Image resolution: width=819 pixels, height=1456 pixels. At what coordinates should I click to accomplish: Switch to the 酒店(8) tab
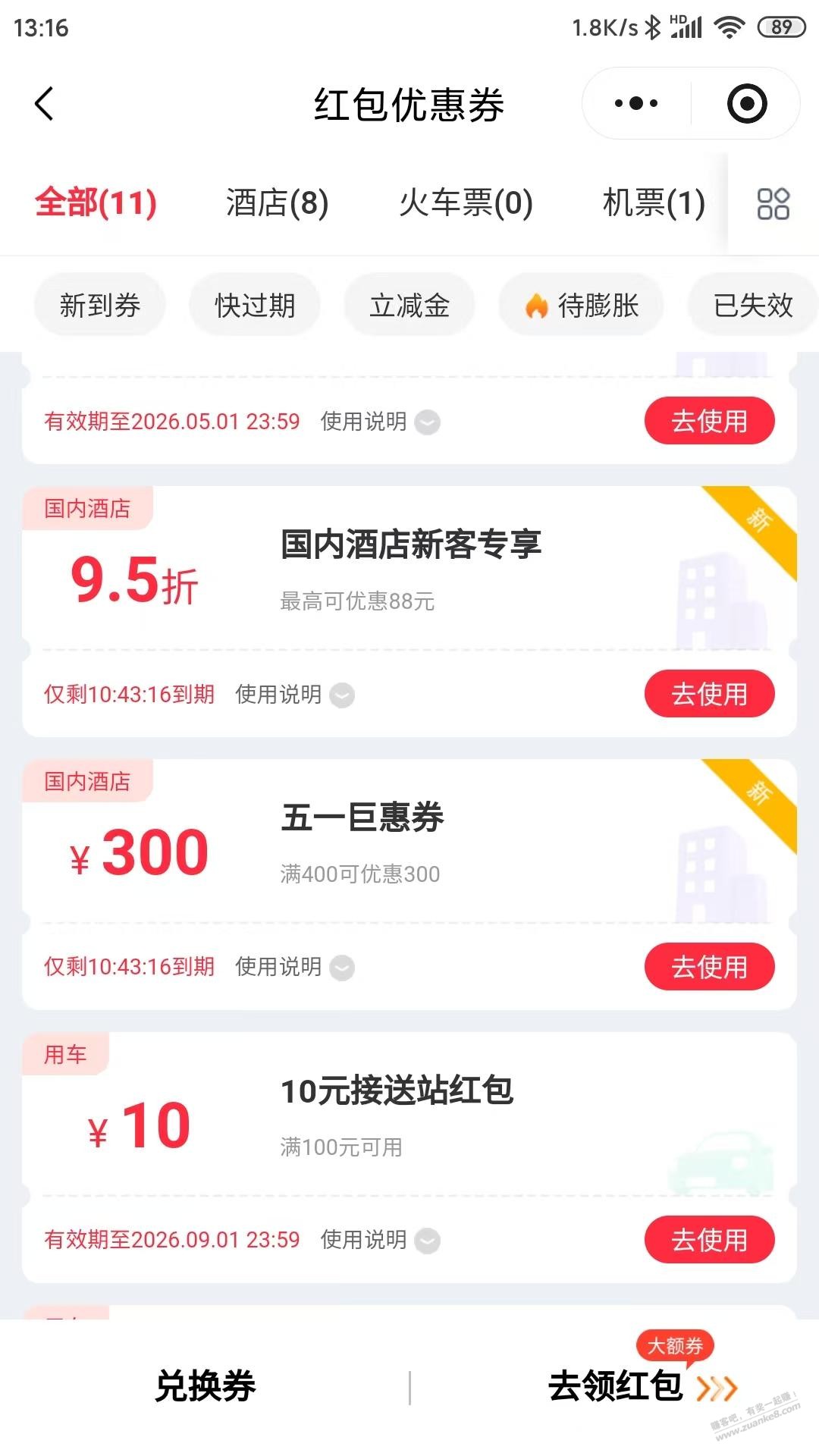[277, 203]
